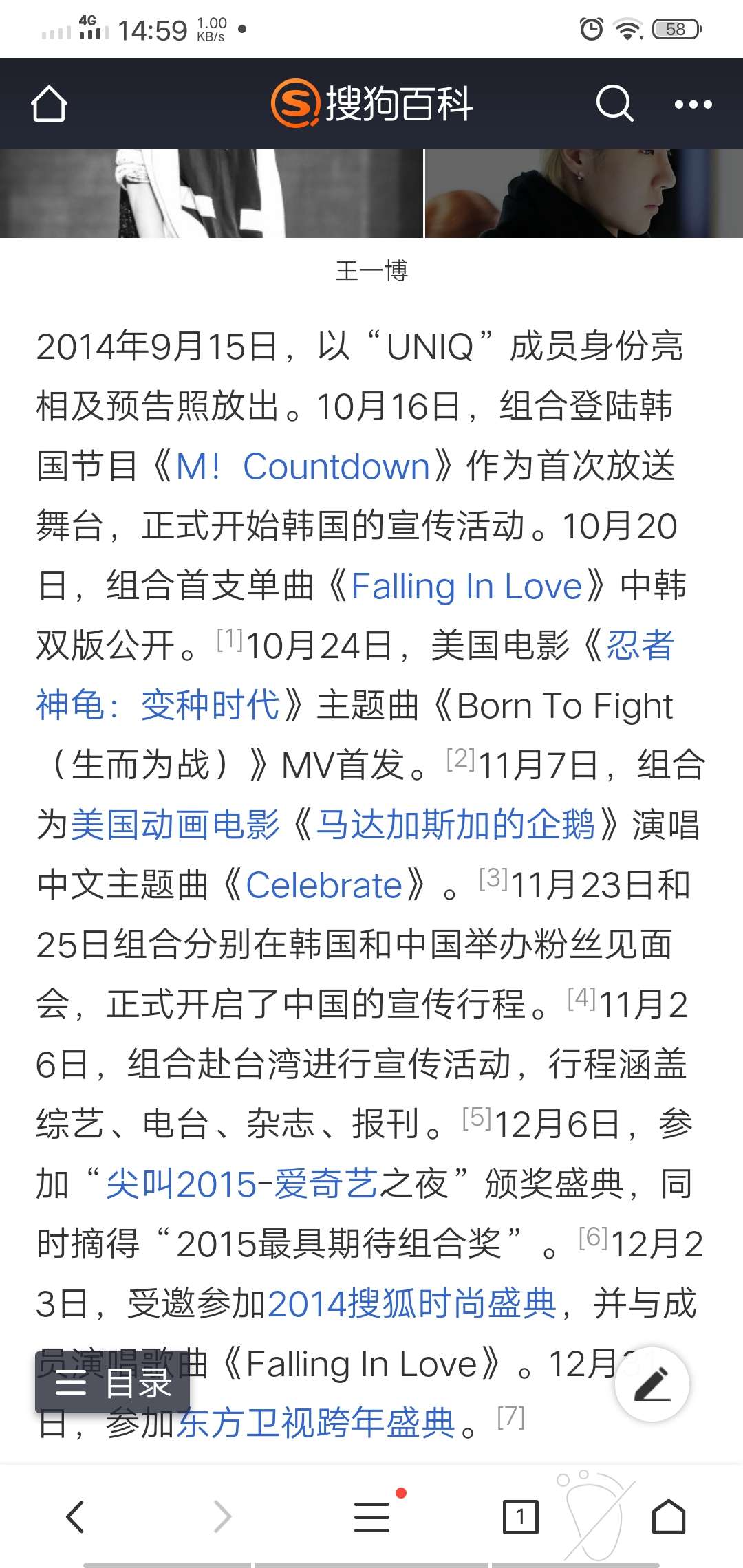Viewport: 743px width, 1568px height.
Task: Open the 2014搜狐时尚盛典 link
Action: (411, 1304)
